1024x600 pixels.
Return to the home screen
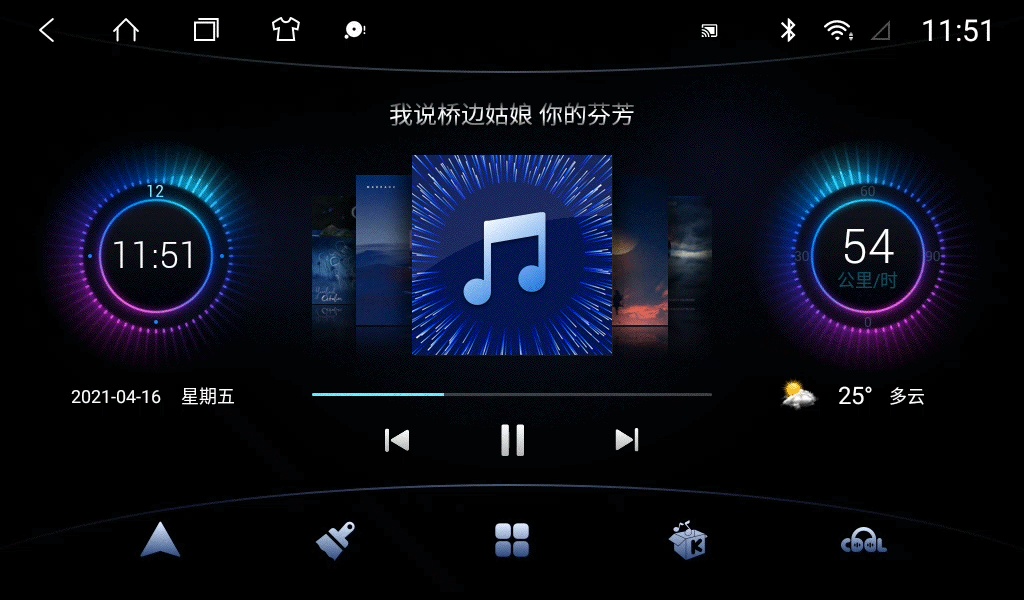coord(126,30)
